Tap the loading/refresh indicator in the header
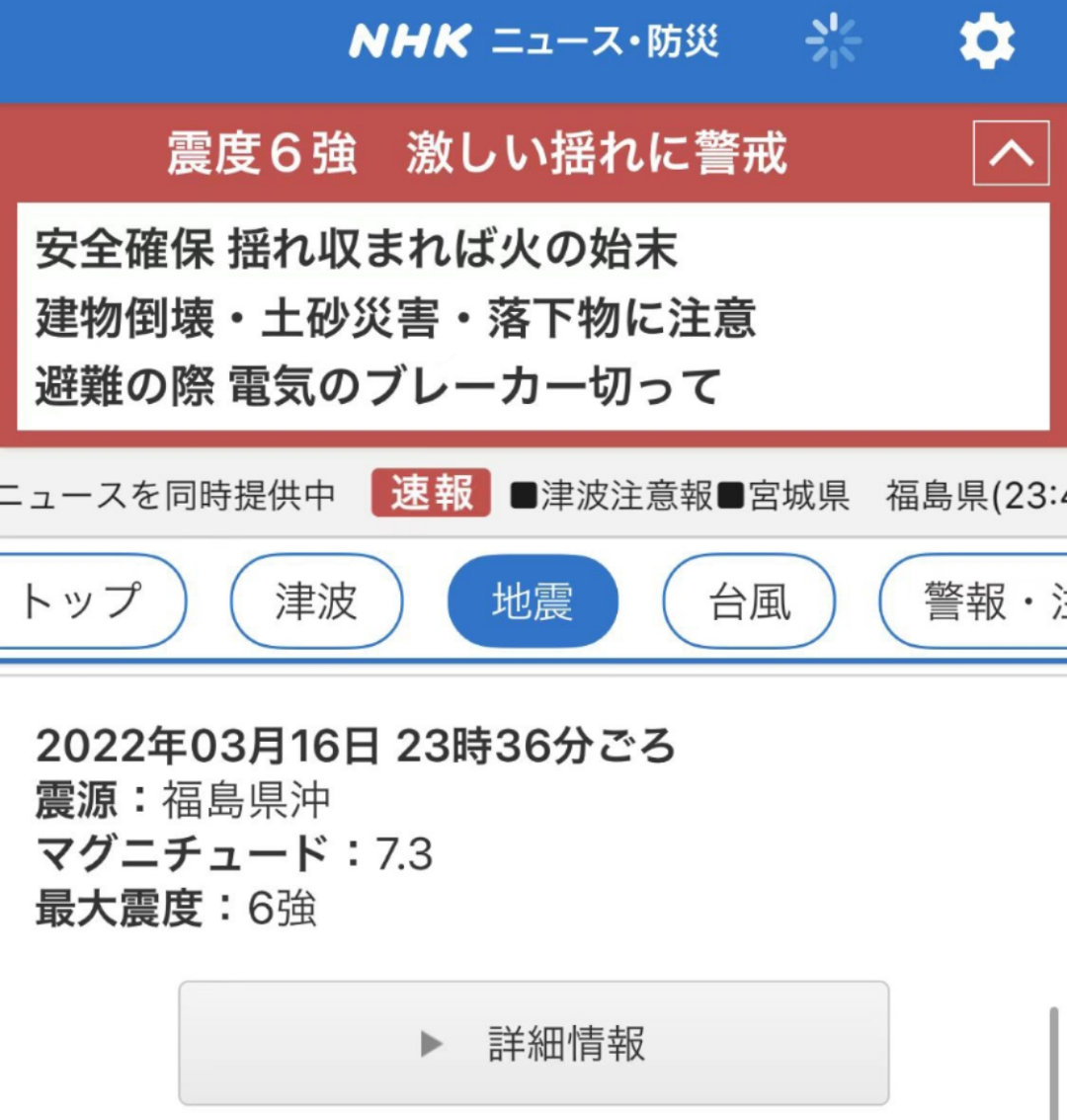Image resolution: width=1067 pixels, height=1120 pixels. point(835,41)
